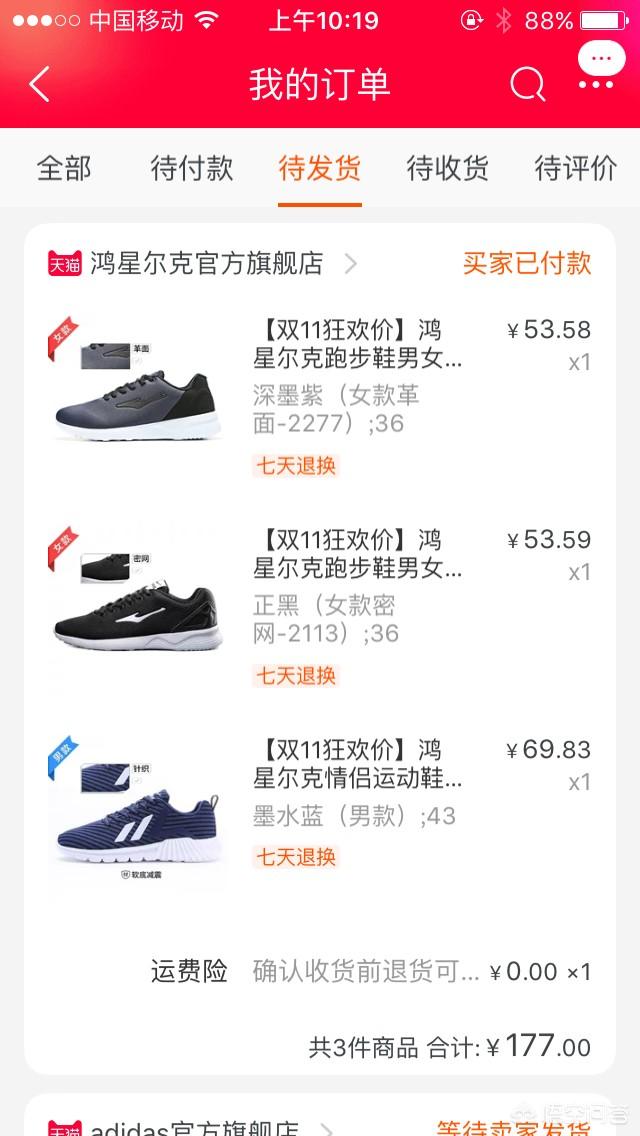Open the 待评价 tab
Viewport: 640px width, 1136px height.
[576, 168]
